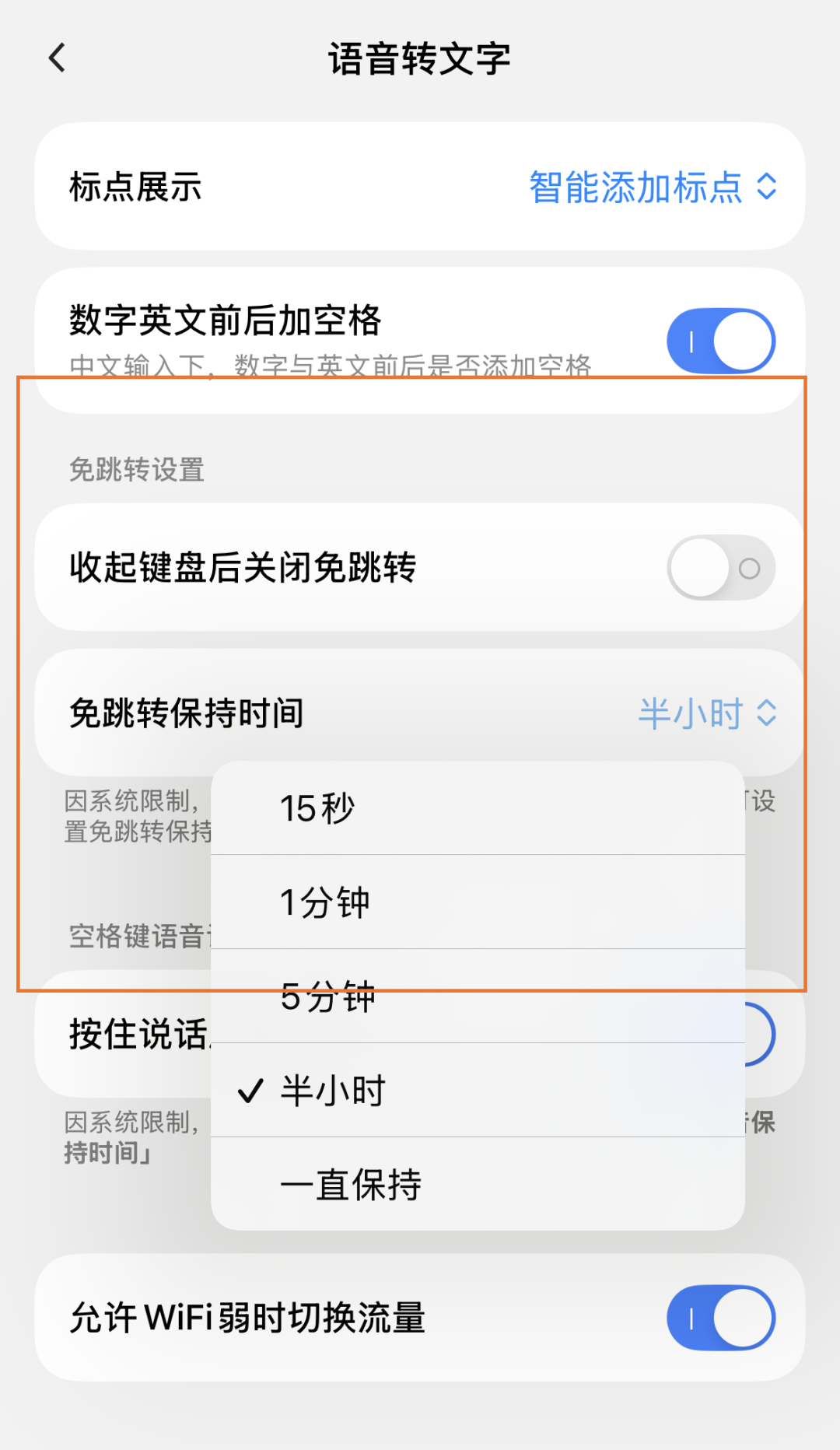The image size is (840, 1450).
Task: Tap 免跳转保持时间 dropdown value
Action: tap(706, 713)
